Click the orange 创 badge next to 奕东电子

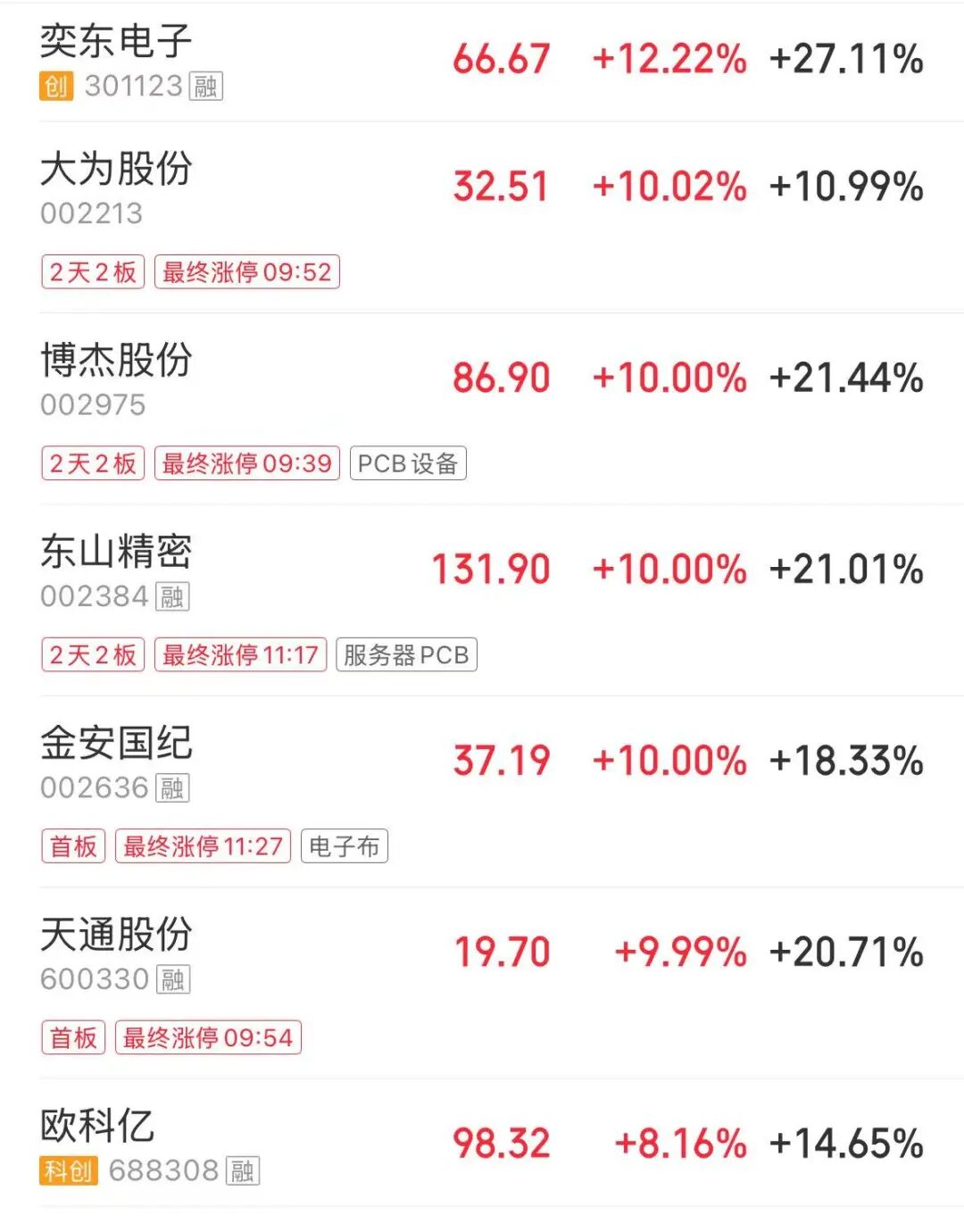point(55,87)
